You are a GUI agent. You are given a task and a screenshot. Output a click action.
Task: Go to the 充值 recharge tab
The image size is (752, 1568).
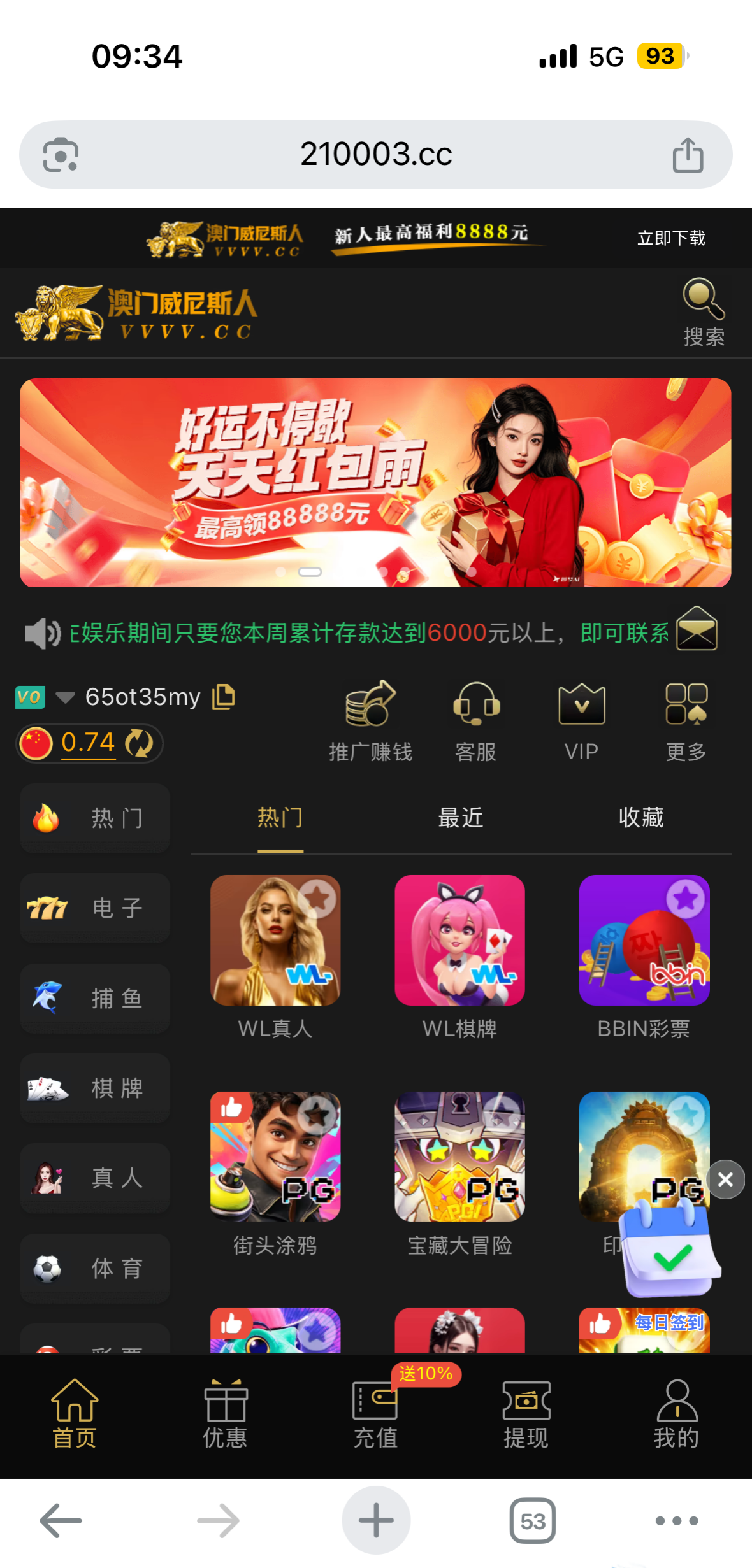(375, 1414)
